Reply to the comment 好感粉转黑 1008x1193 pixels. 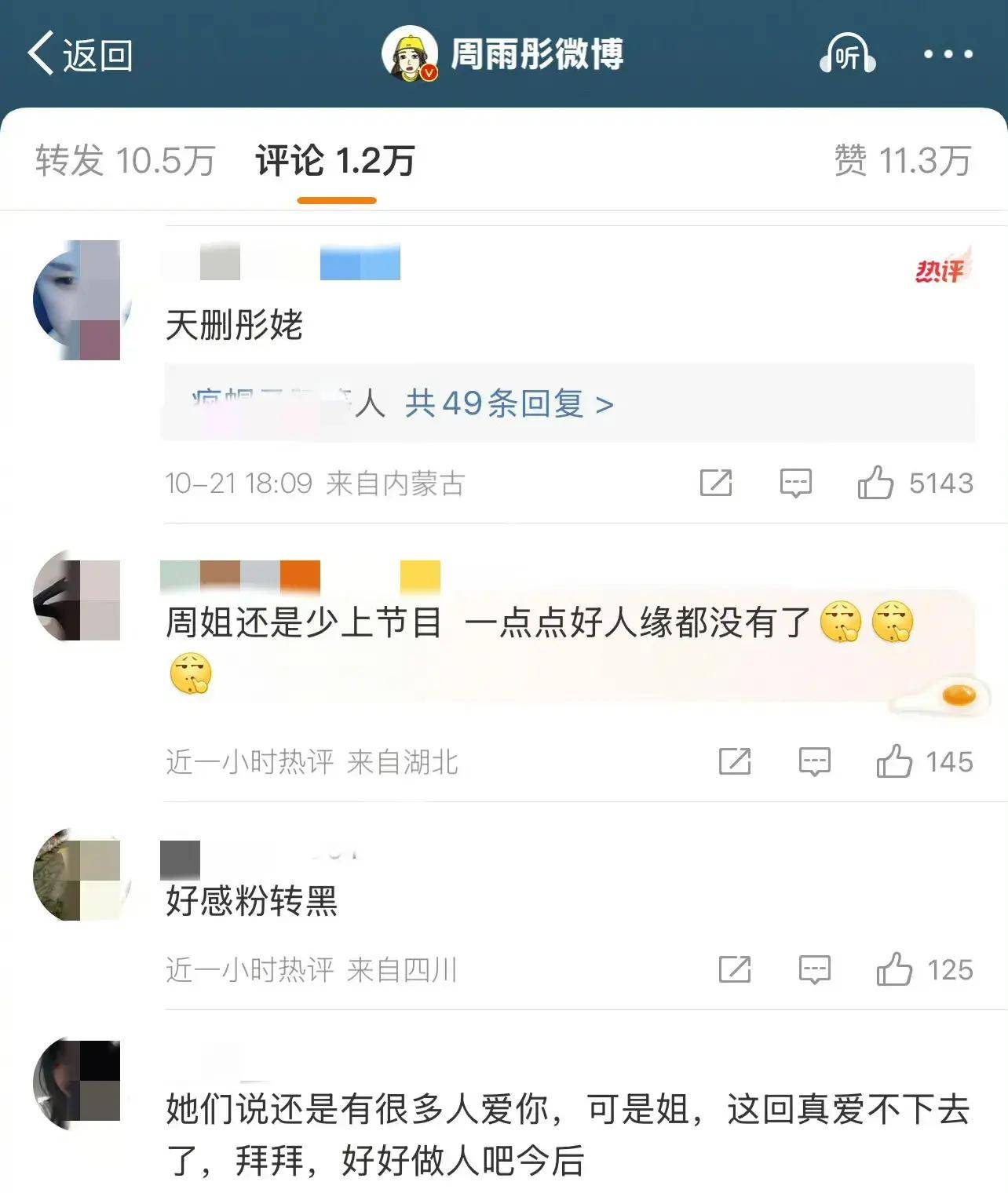point(814,969)
